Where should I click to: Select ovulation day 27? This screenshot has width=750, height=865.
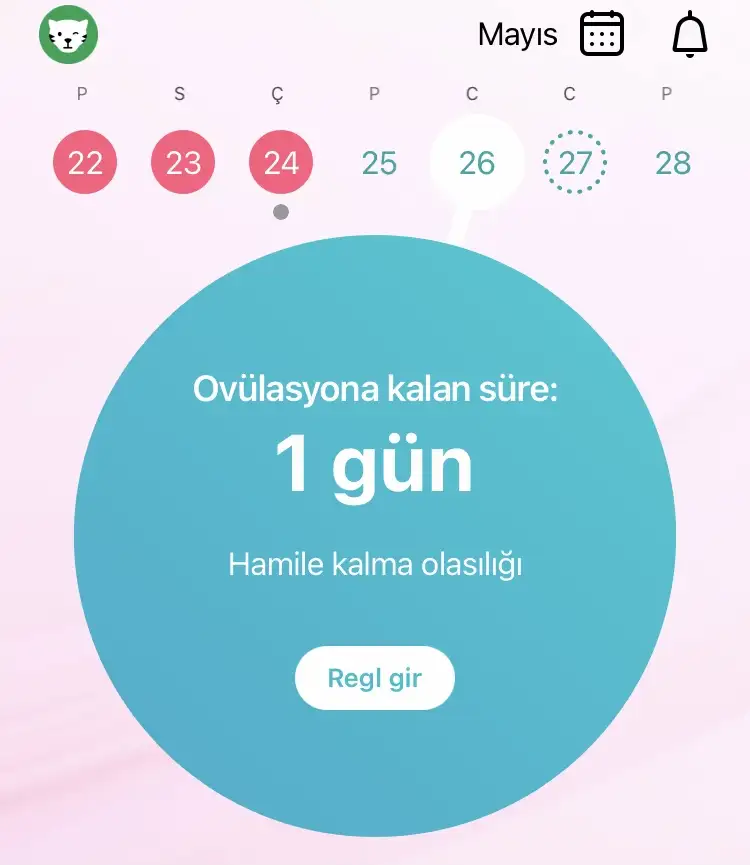click(575, 162)
